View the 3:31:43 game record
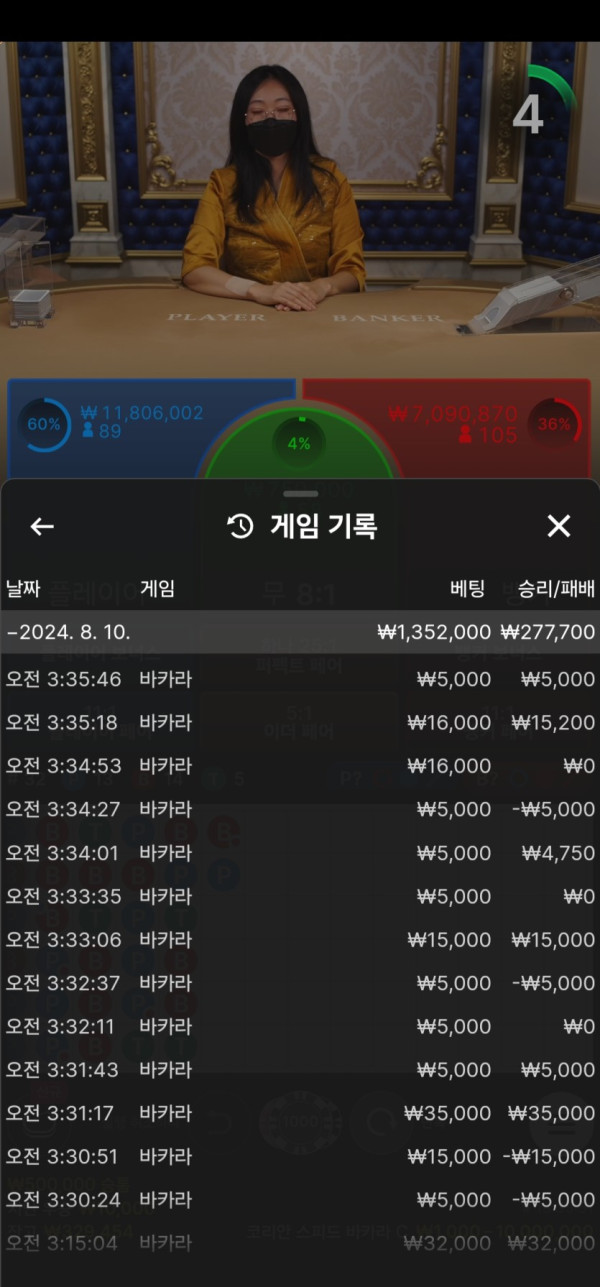Image resolution: width=600 pixels, height=1287 pixels. [300, 1070]
